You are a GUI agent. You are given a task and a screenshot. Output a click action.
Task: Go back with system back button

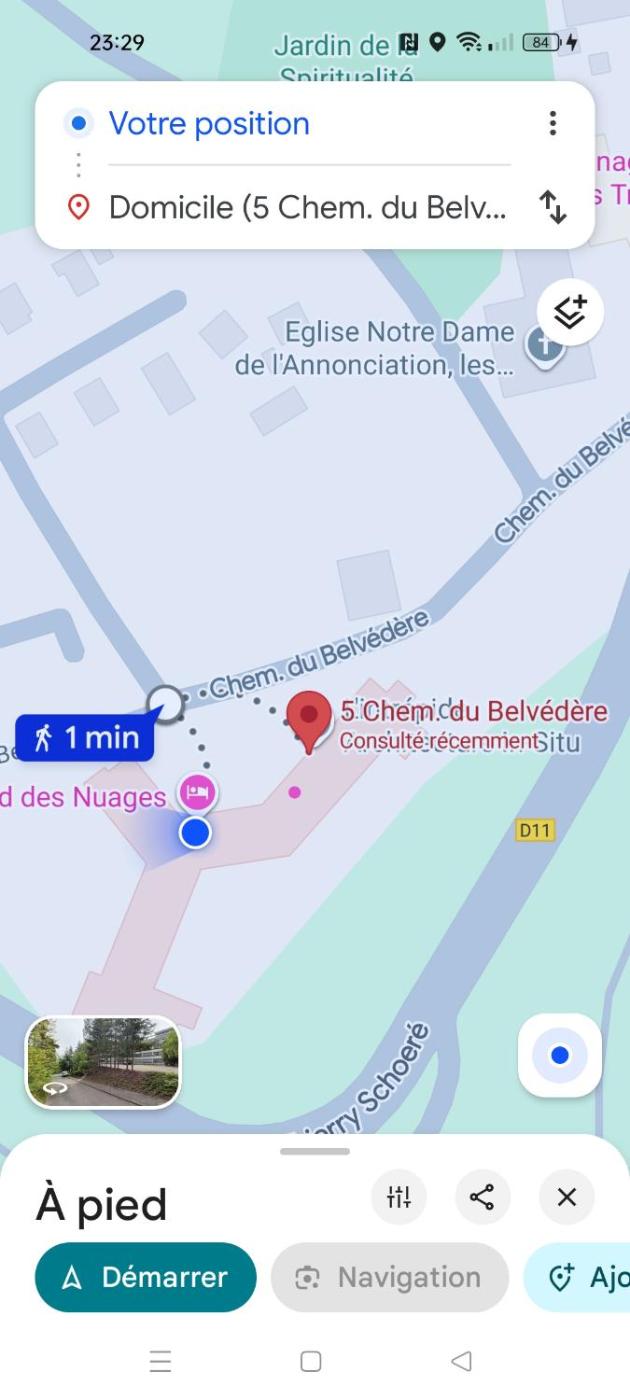coord(461,1361)
